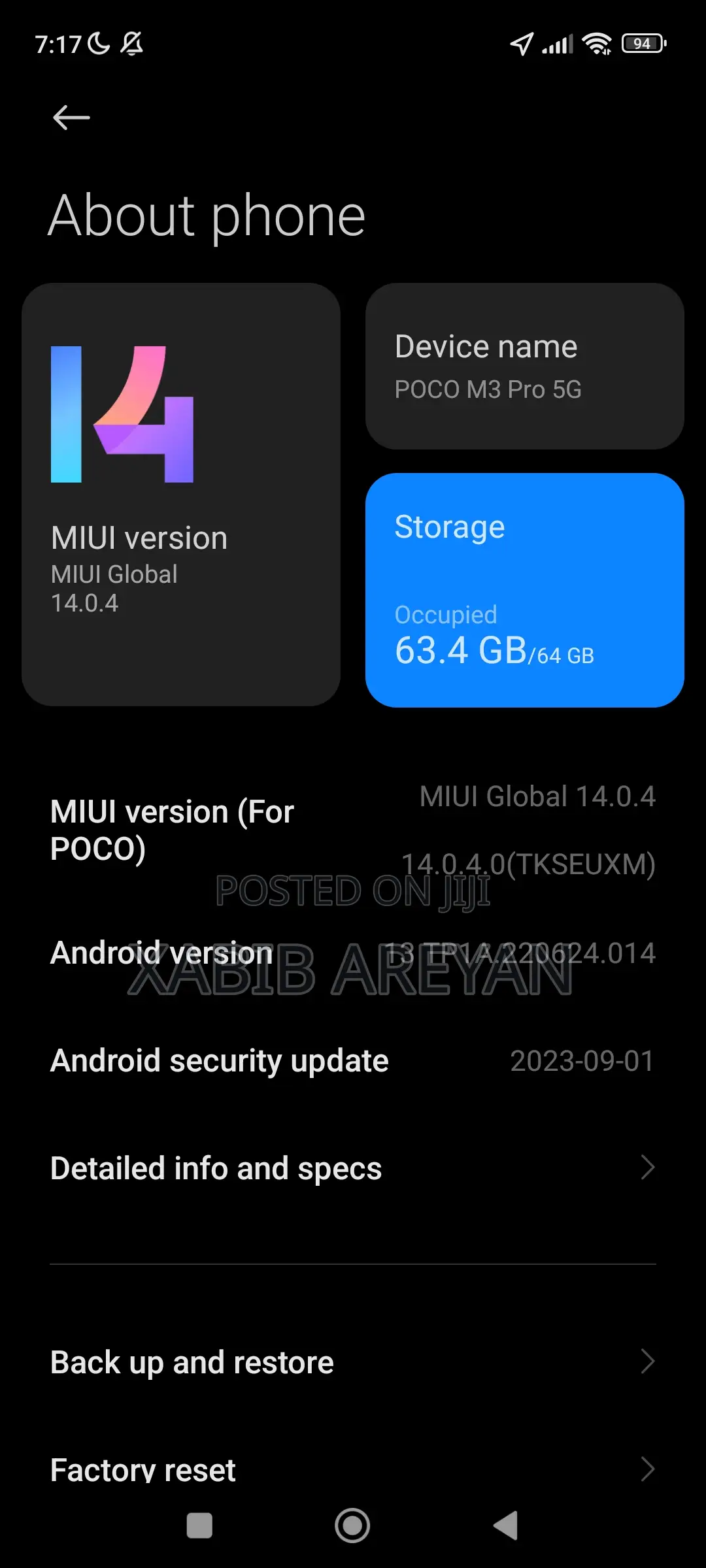Screen dimensions: 706x1568
Task: Open the blue Storage card
Action: point(524,587)
